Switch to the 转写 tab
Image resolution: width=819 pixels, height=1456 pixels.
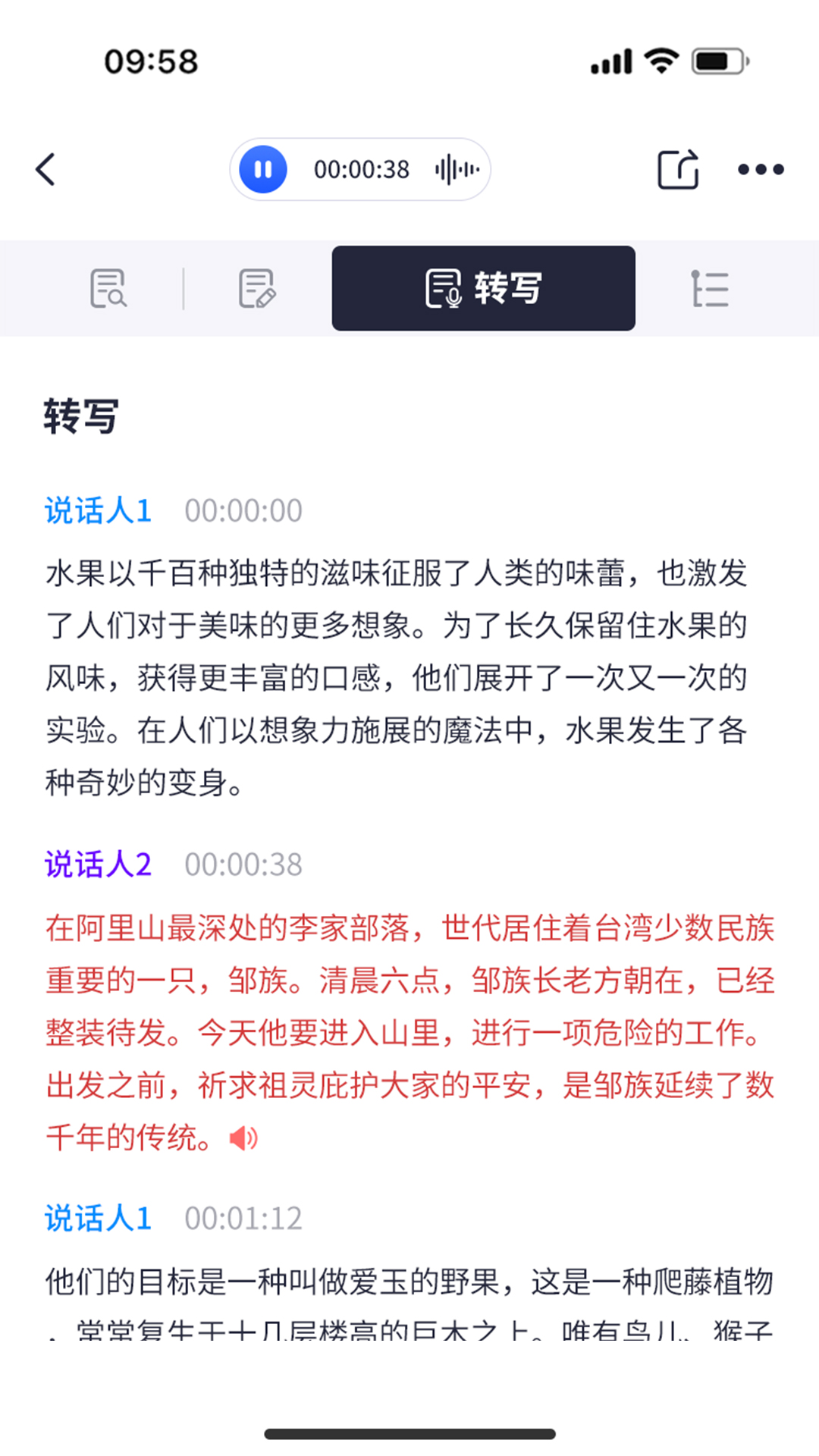point(483,288)
